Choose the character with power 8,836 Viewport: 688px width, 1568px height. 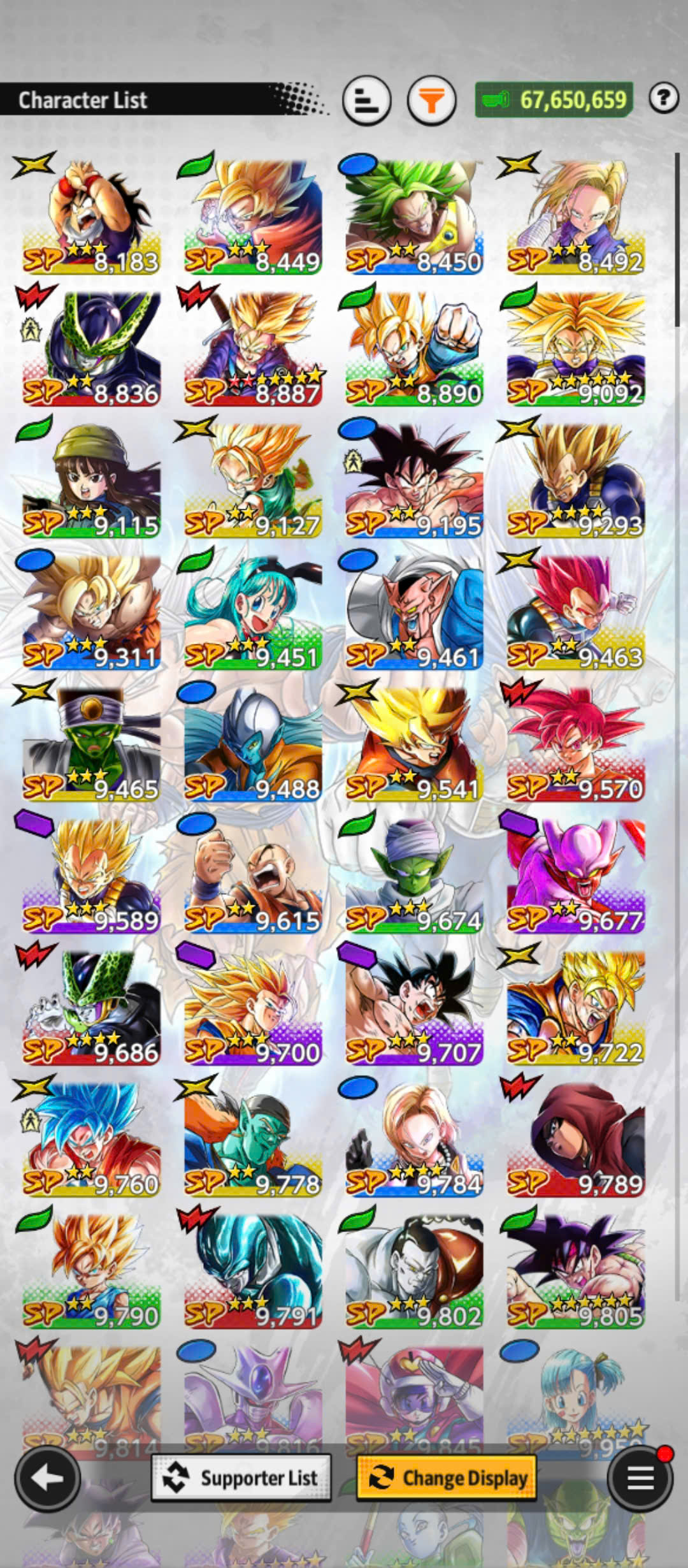point(91,349)
